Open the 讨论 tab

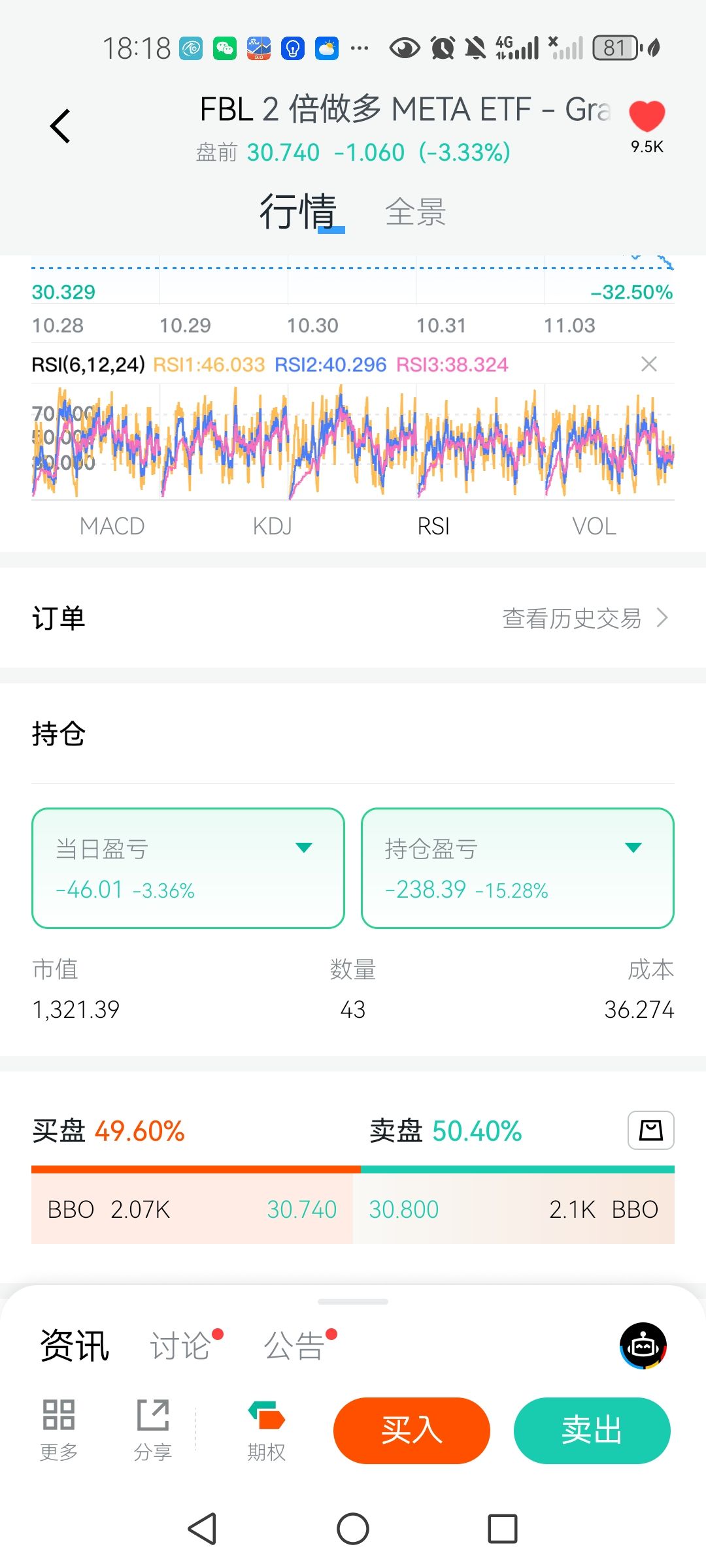[180, 1346]
